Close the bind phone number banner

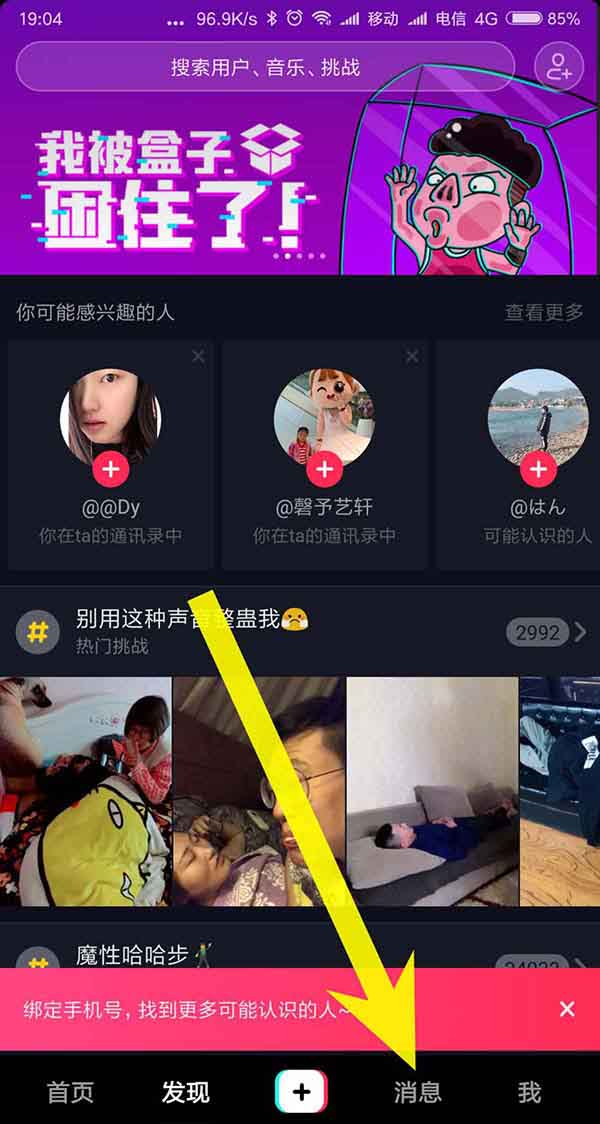tap(567, 1009)
